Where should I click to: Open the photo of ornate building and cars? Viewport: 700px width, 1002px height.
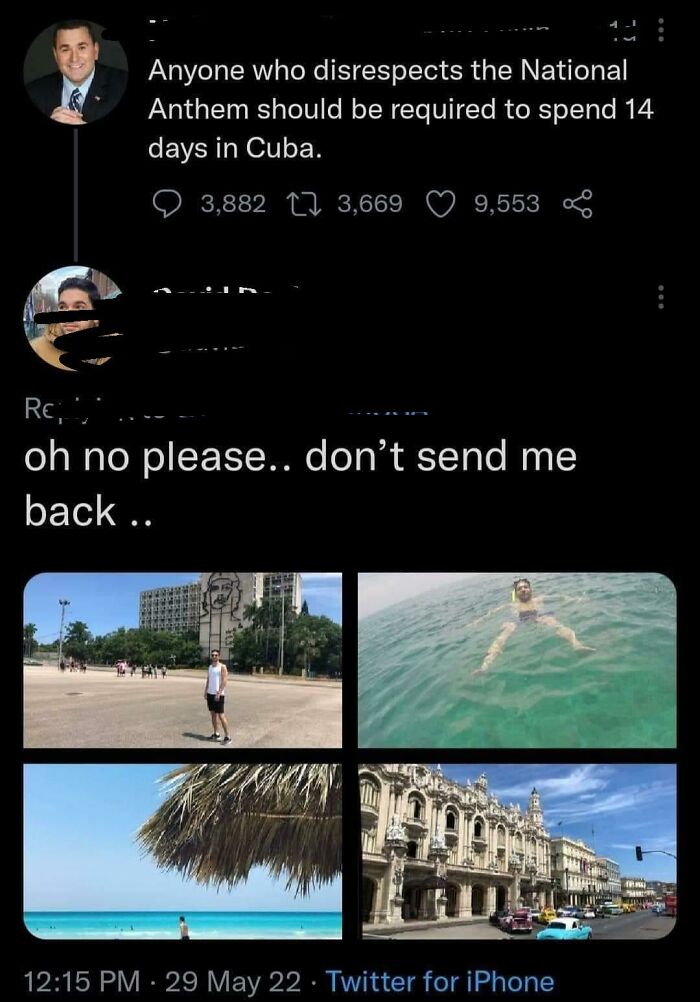tap(517, 851)
